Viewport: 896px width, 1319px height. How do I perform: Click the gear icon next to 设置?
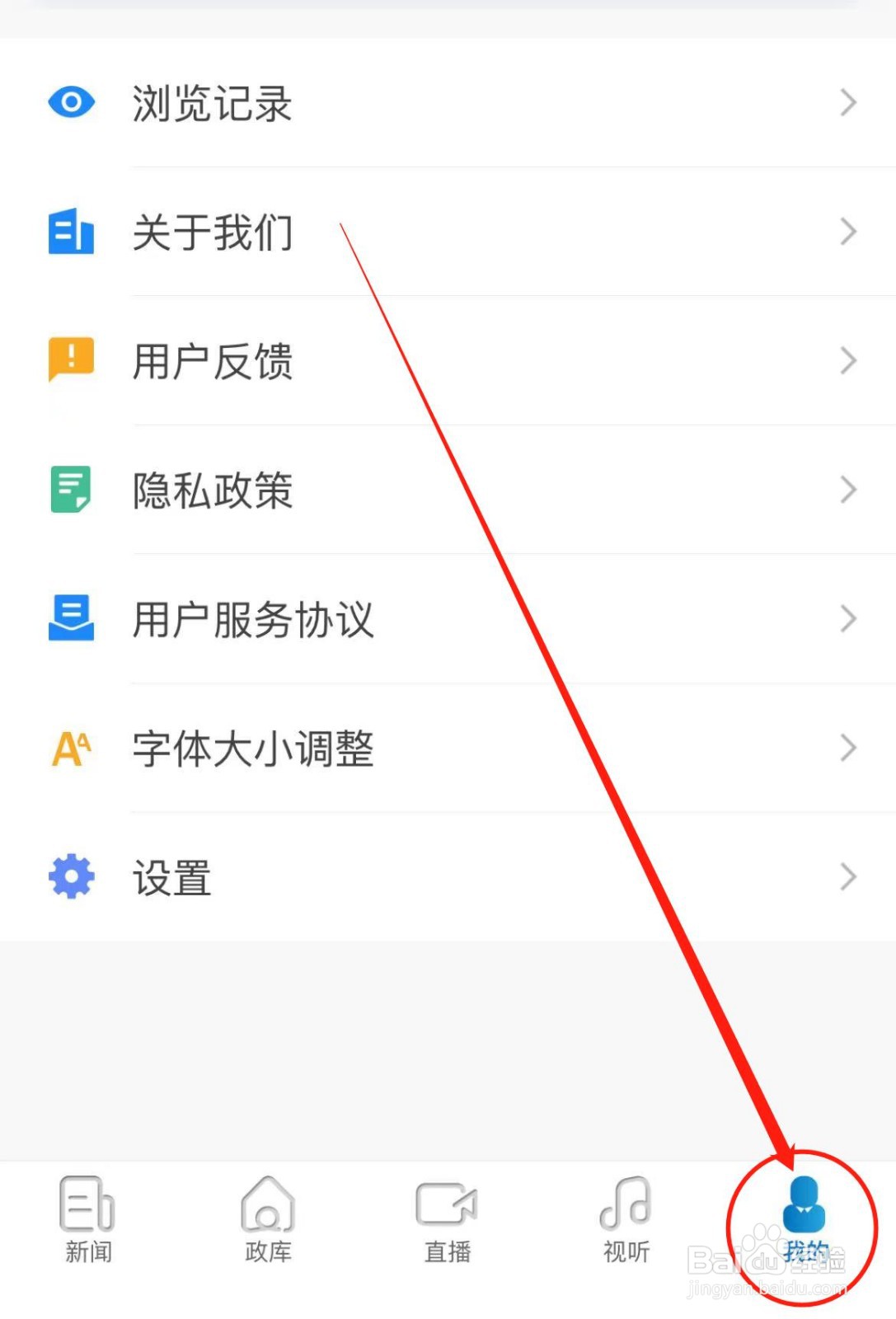[x=71, y=876]
